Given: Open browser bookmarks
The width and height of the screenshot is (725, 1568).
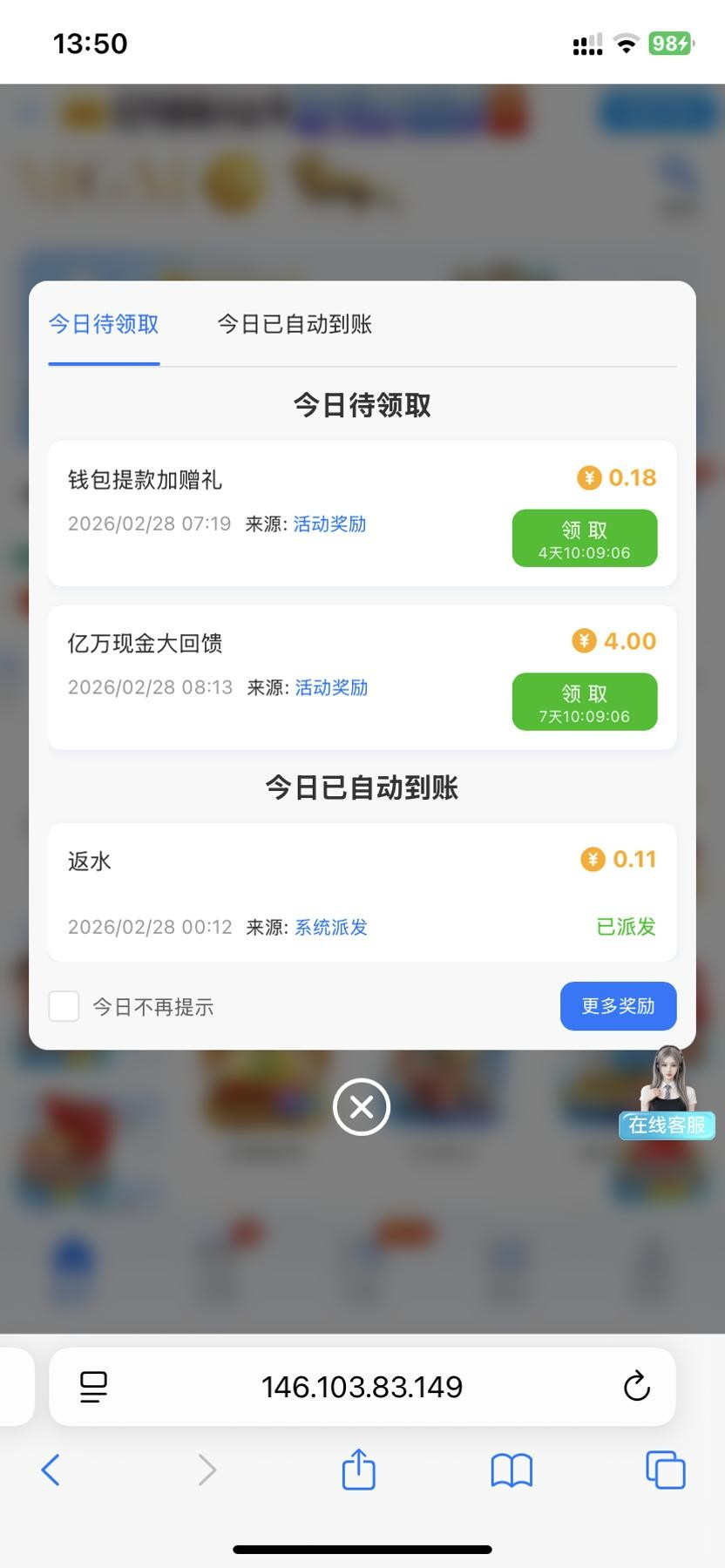Looking at the screenshot, I should 512,1470.
